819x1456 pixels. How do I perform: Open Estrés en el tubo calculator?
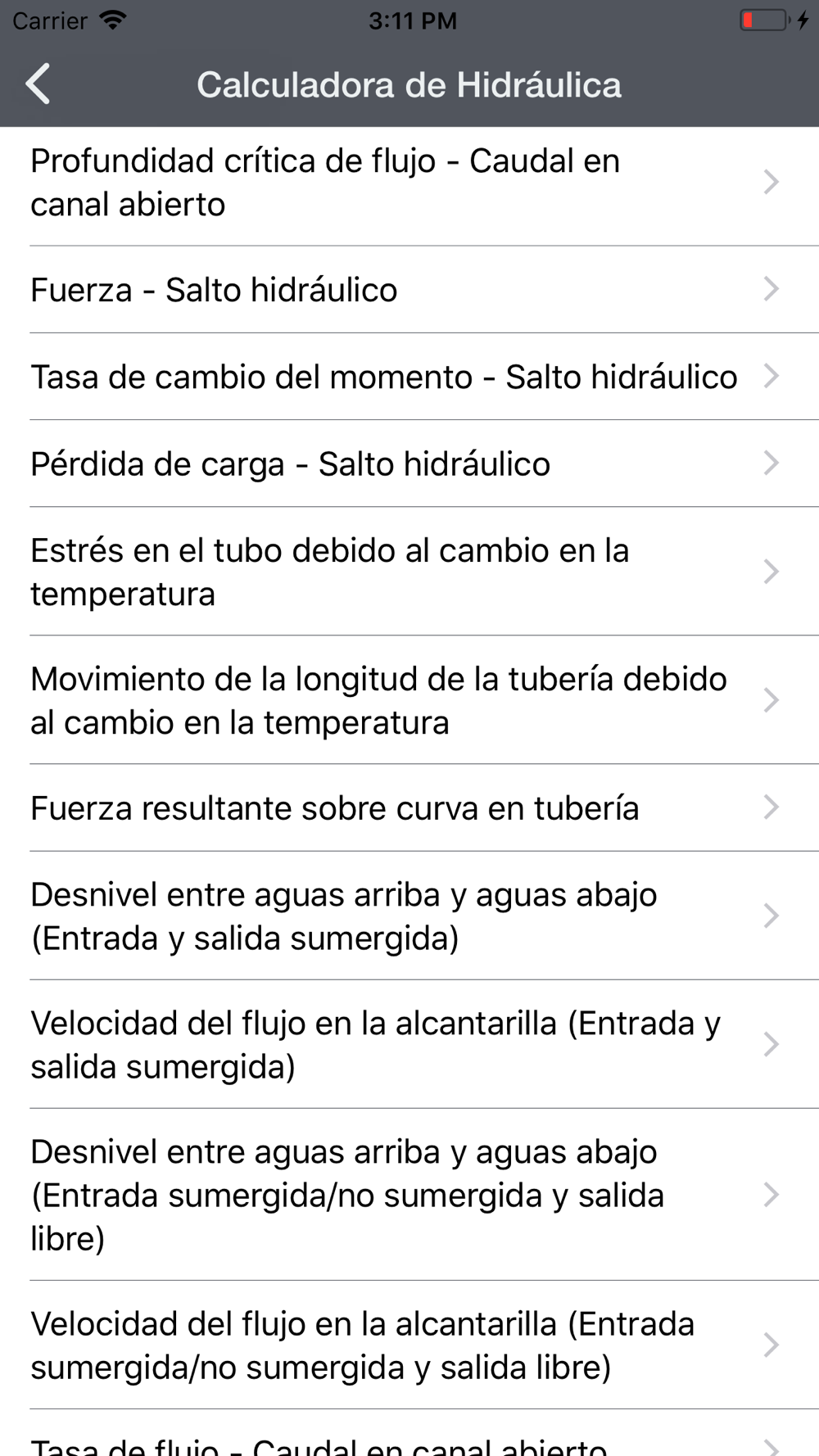[x=409, y=572]
